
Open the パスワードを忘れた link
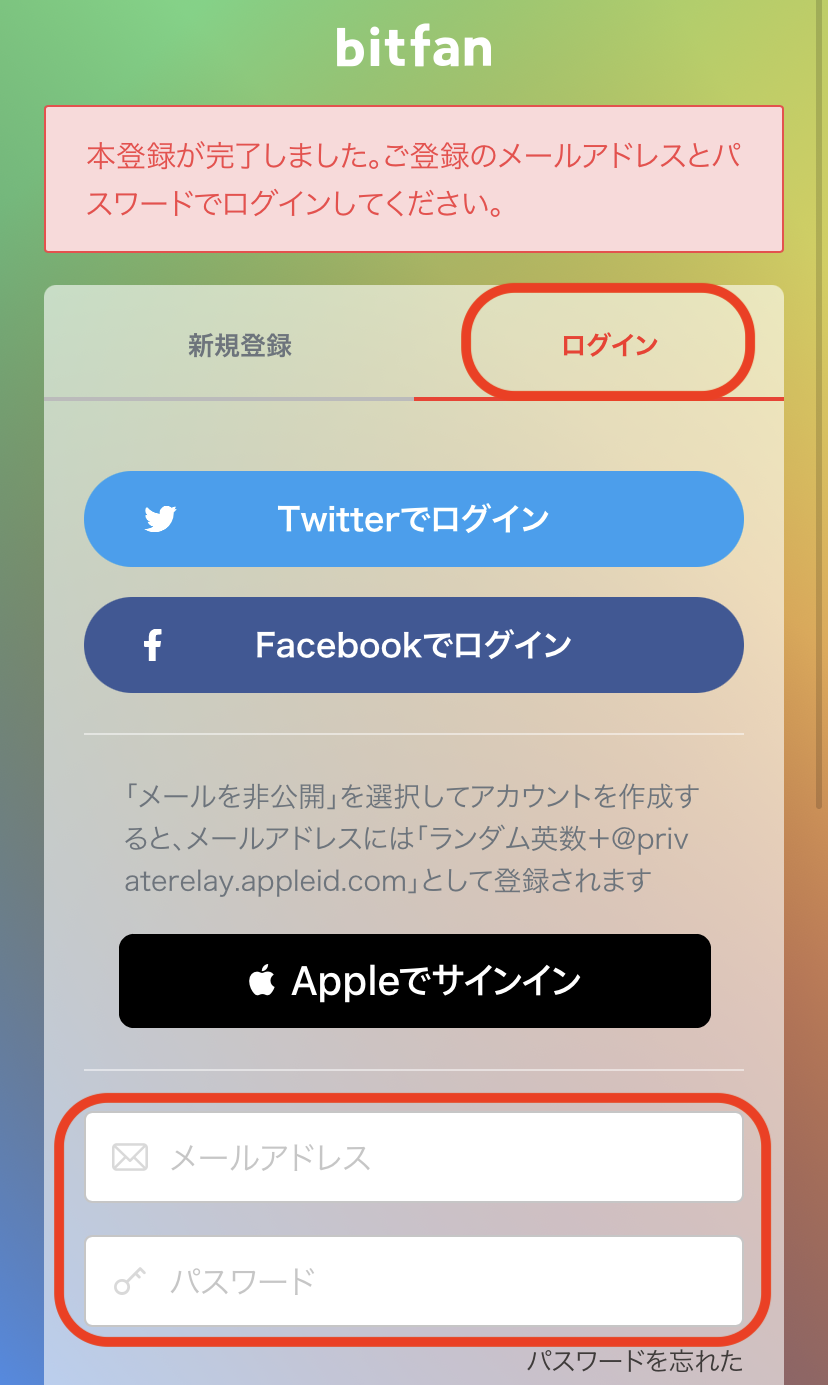click(635, 1361)
